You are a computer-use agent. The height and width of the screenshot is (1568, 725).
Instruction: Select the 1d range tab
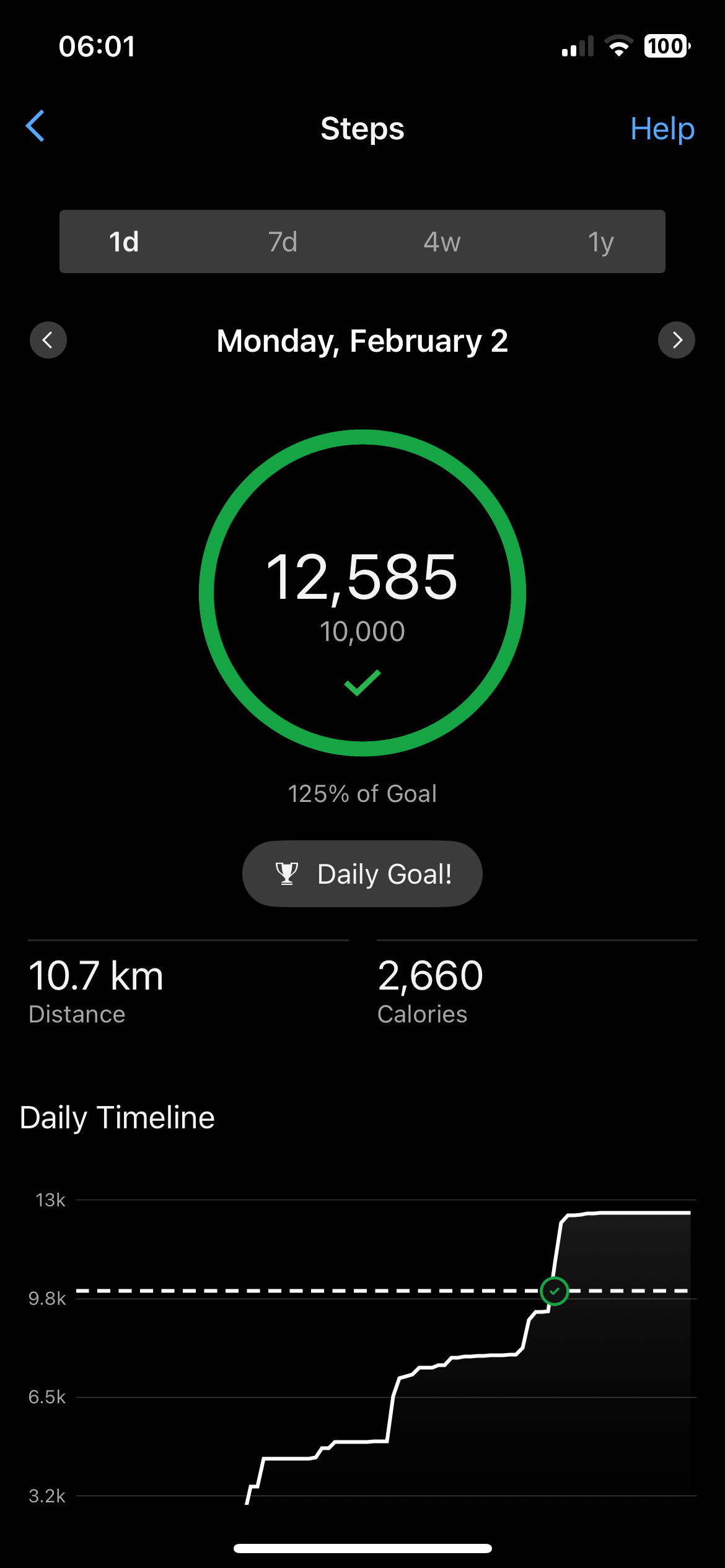(124, 242)
